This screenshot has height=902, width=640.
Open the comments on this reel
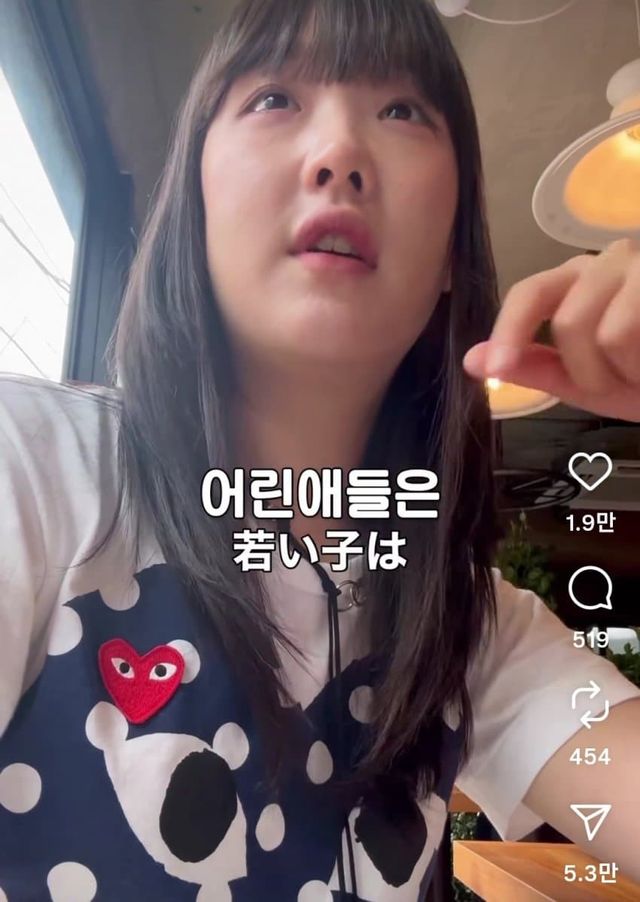pos(589,589)
